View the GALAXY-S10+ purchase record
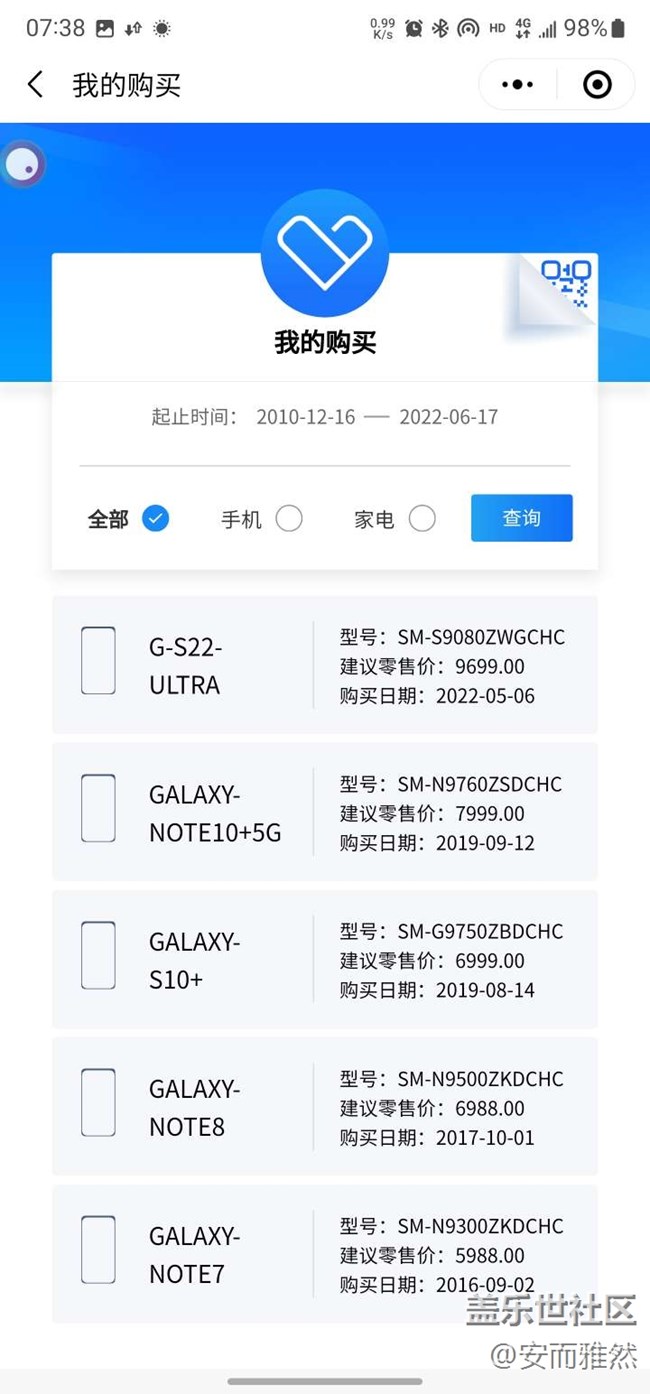650x1394 pixels. (325, 959)
